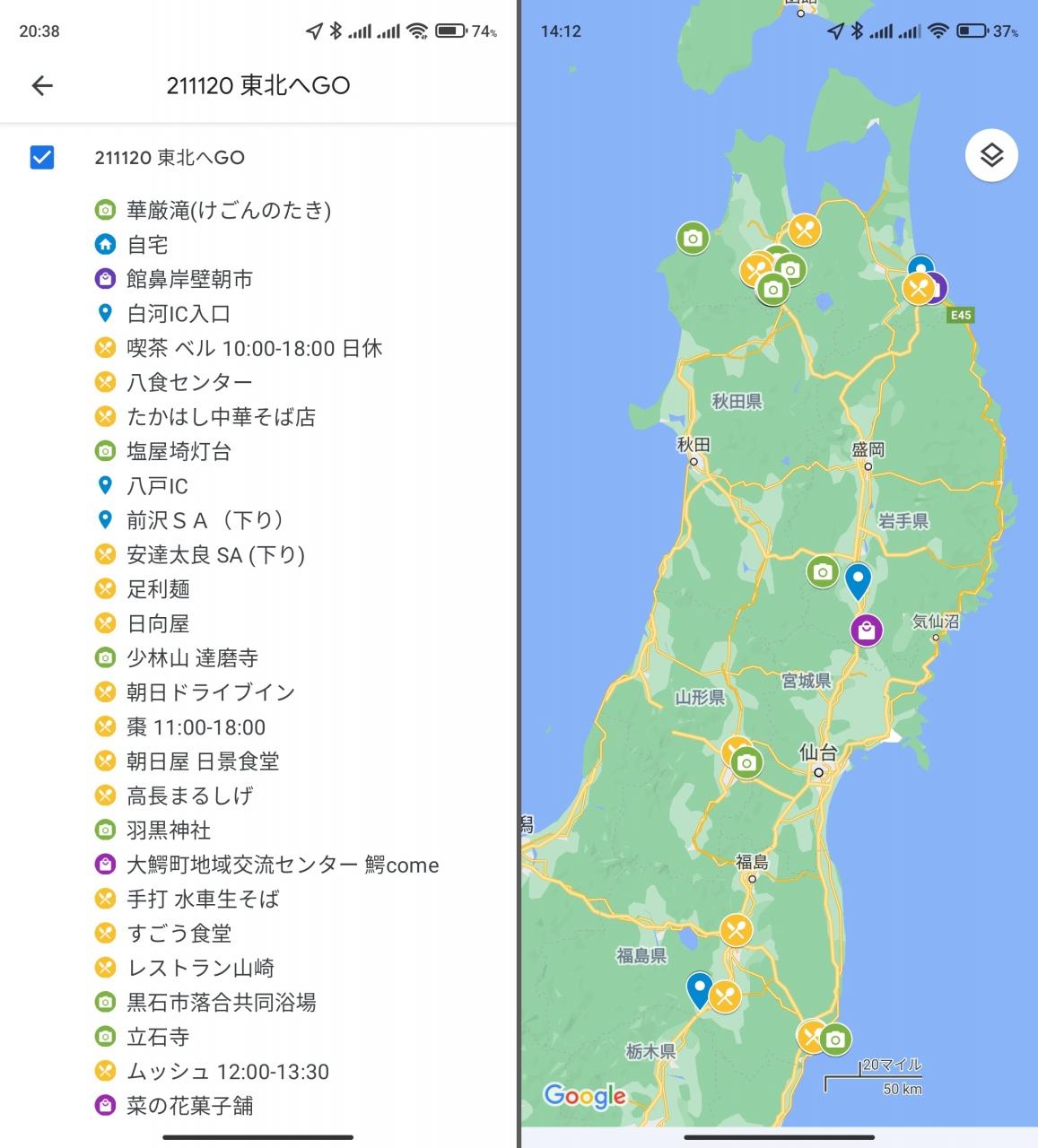Tap the blue pin marker near 栃木県
The width and height of the screenshot is (1038, 1148).
click(x=699, y=989)
